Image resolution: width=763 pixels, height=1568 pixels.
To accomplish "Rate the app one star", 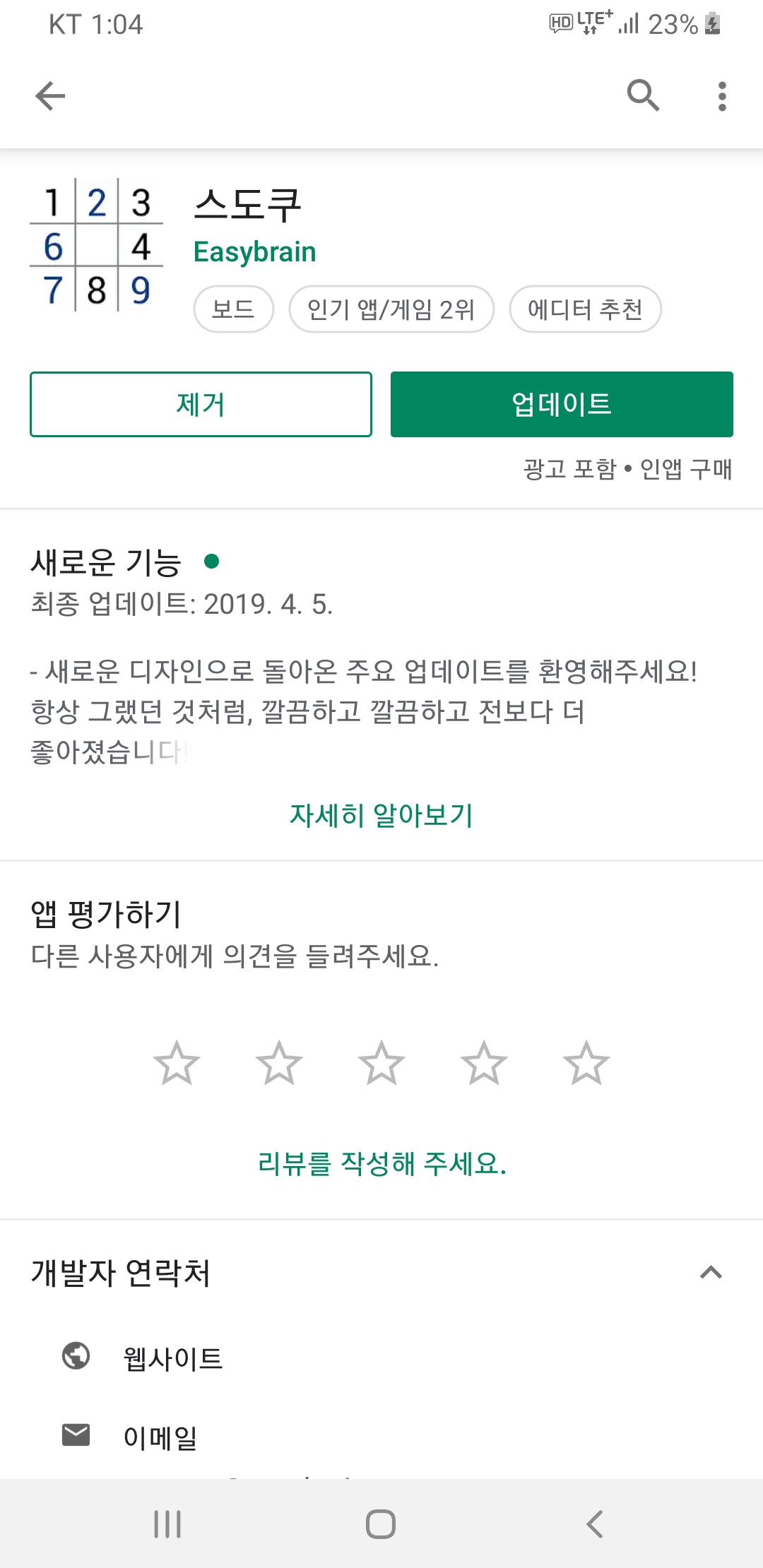I will click(x=177, y=1063).
